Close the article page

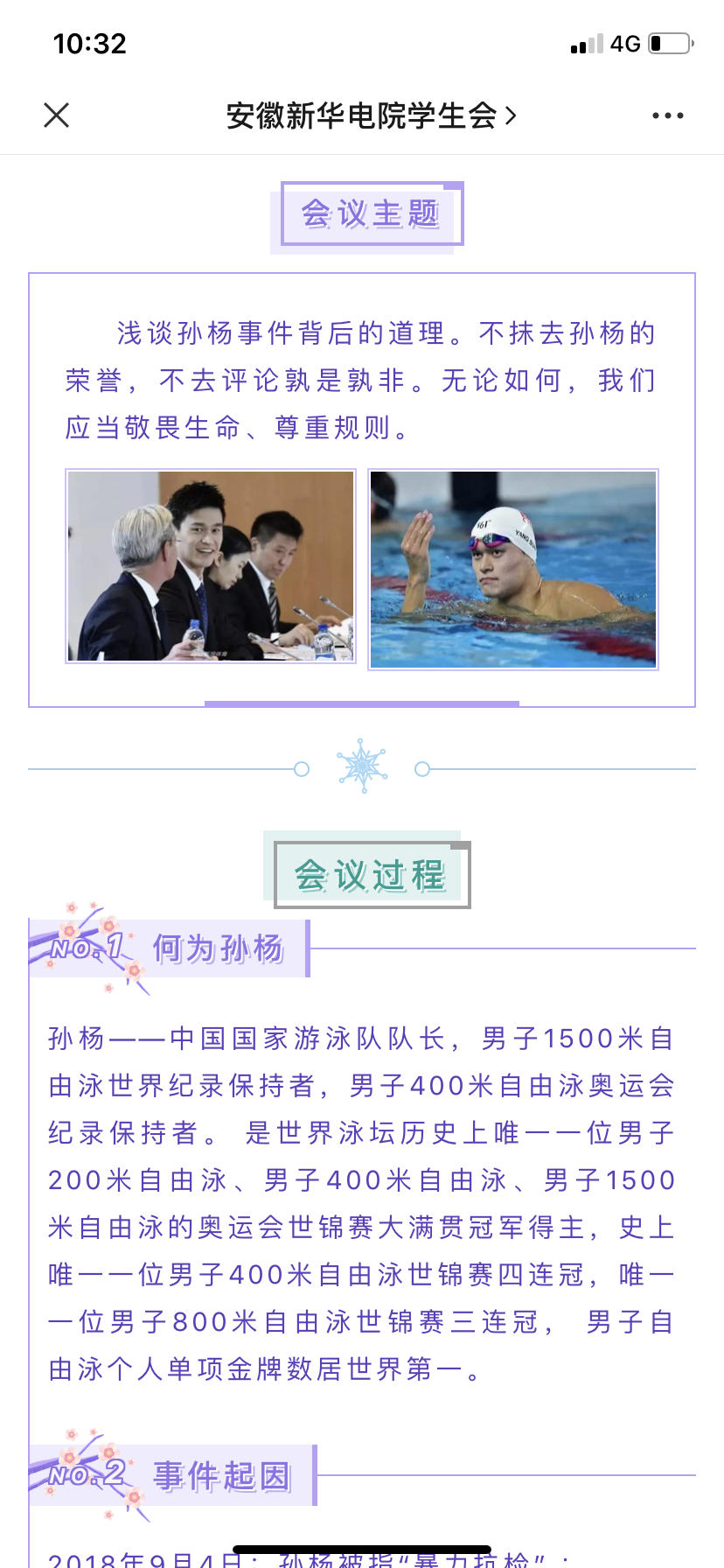point(56,115)
